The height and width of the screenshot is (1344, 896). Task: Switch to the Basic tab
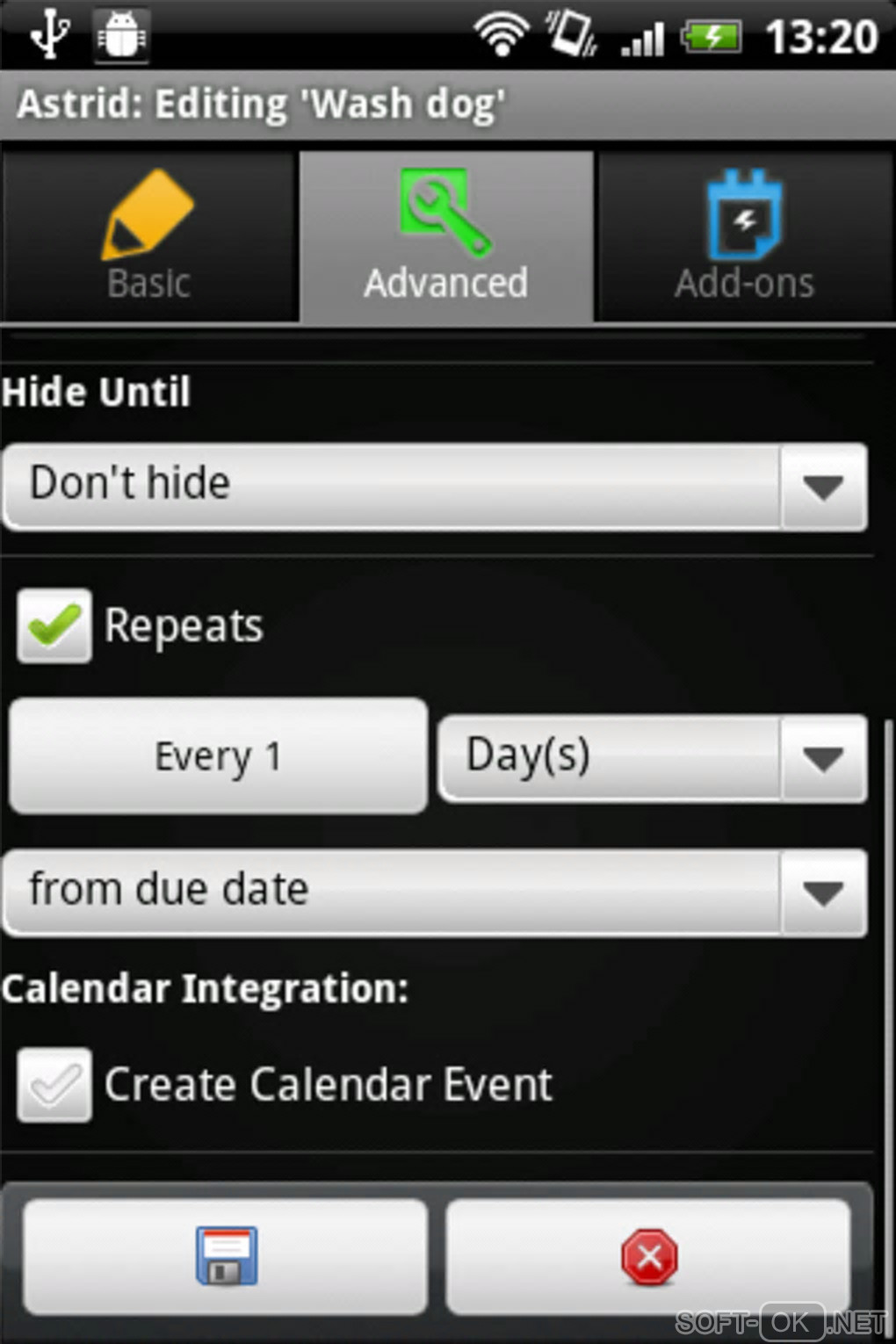(148, 235)
